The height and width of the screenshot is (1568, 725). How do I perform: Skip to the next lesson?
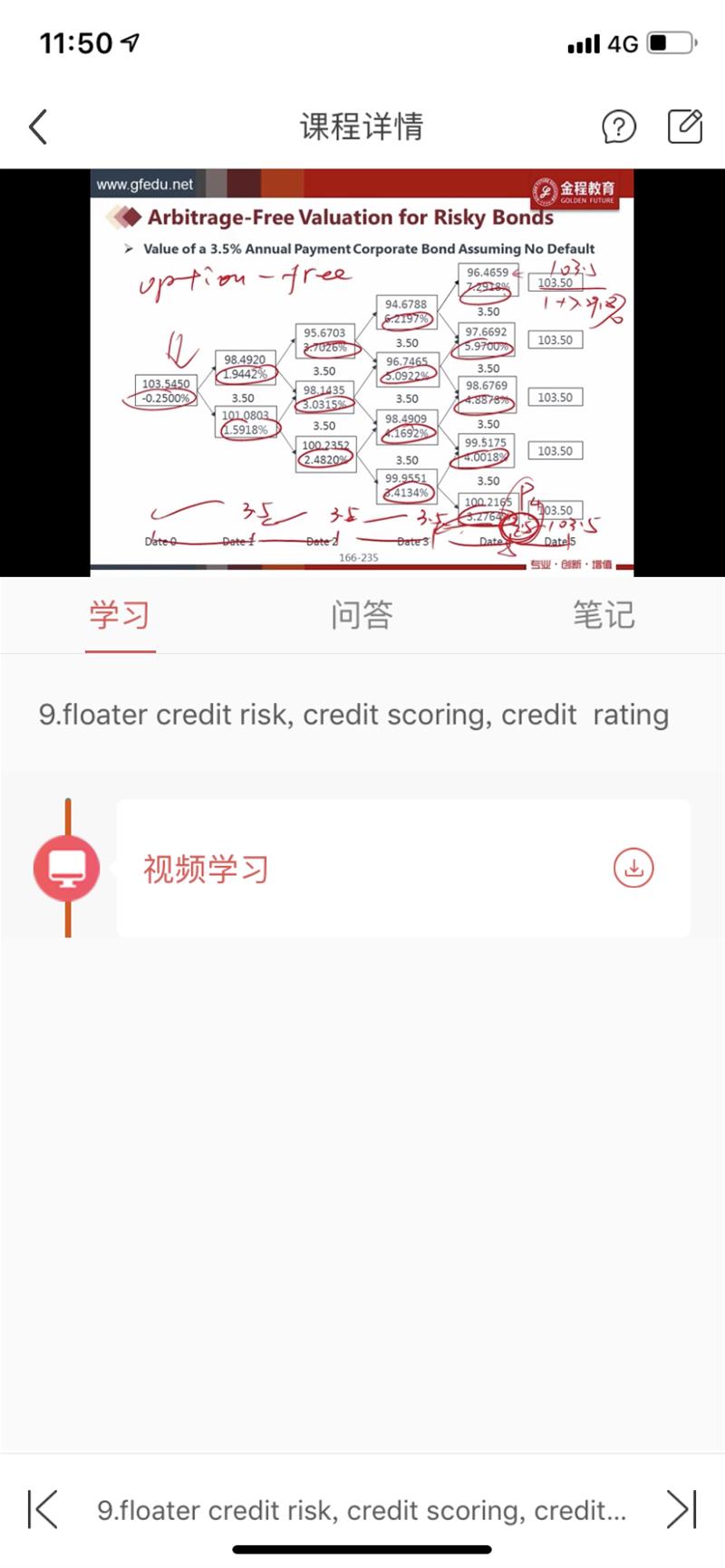coord(681,1509)
